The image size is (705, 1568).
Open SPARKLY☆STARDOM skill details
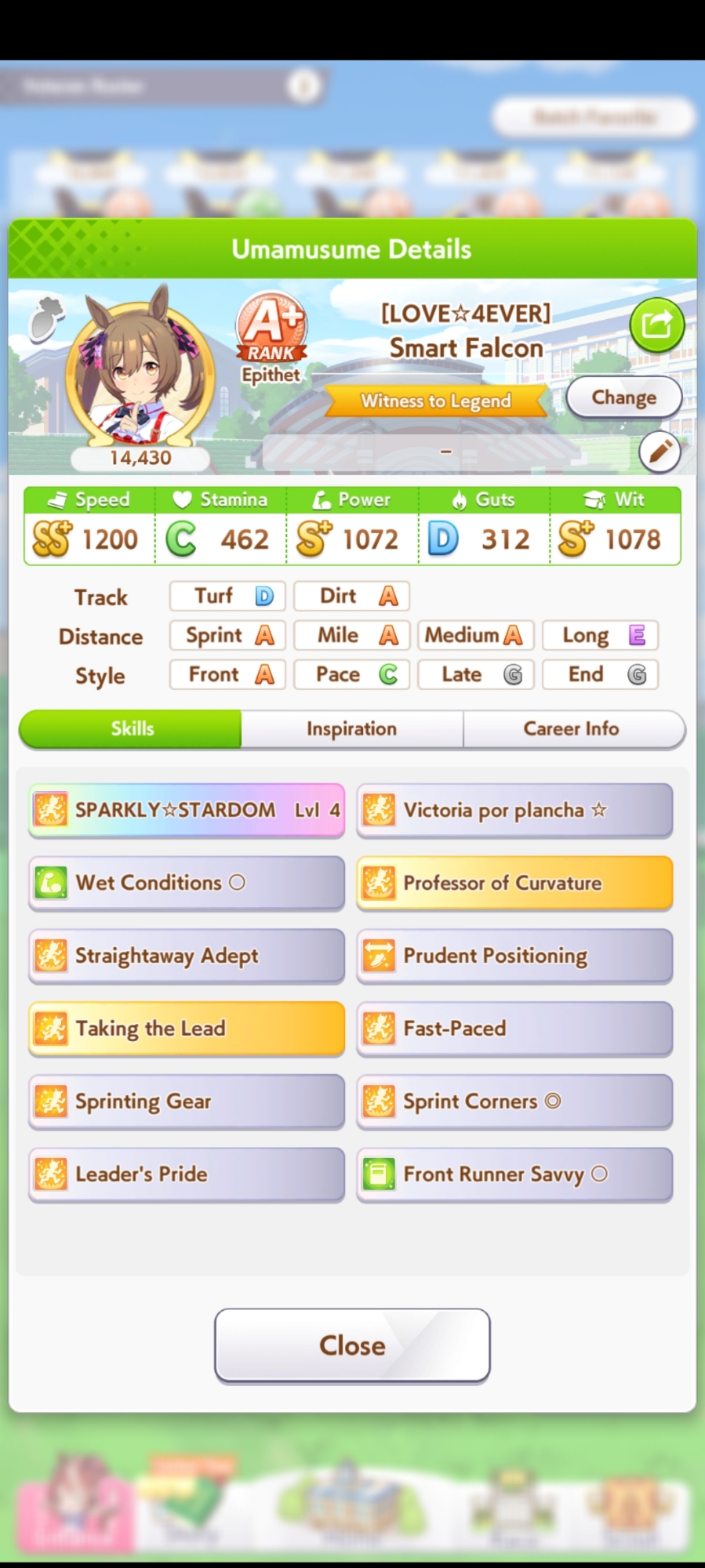coord(187,810)
